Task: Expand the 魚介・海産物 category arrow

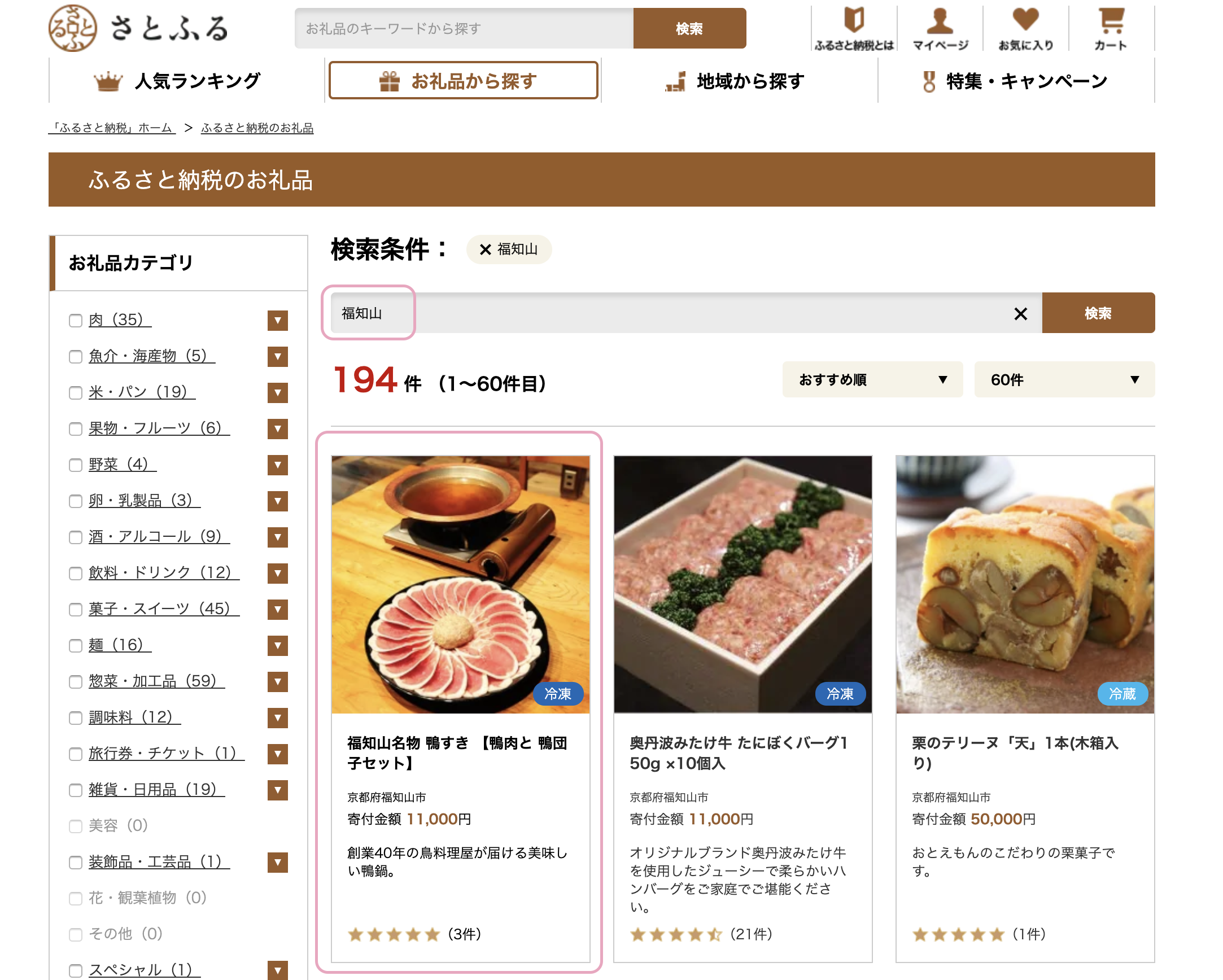Action: (277, 357)
